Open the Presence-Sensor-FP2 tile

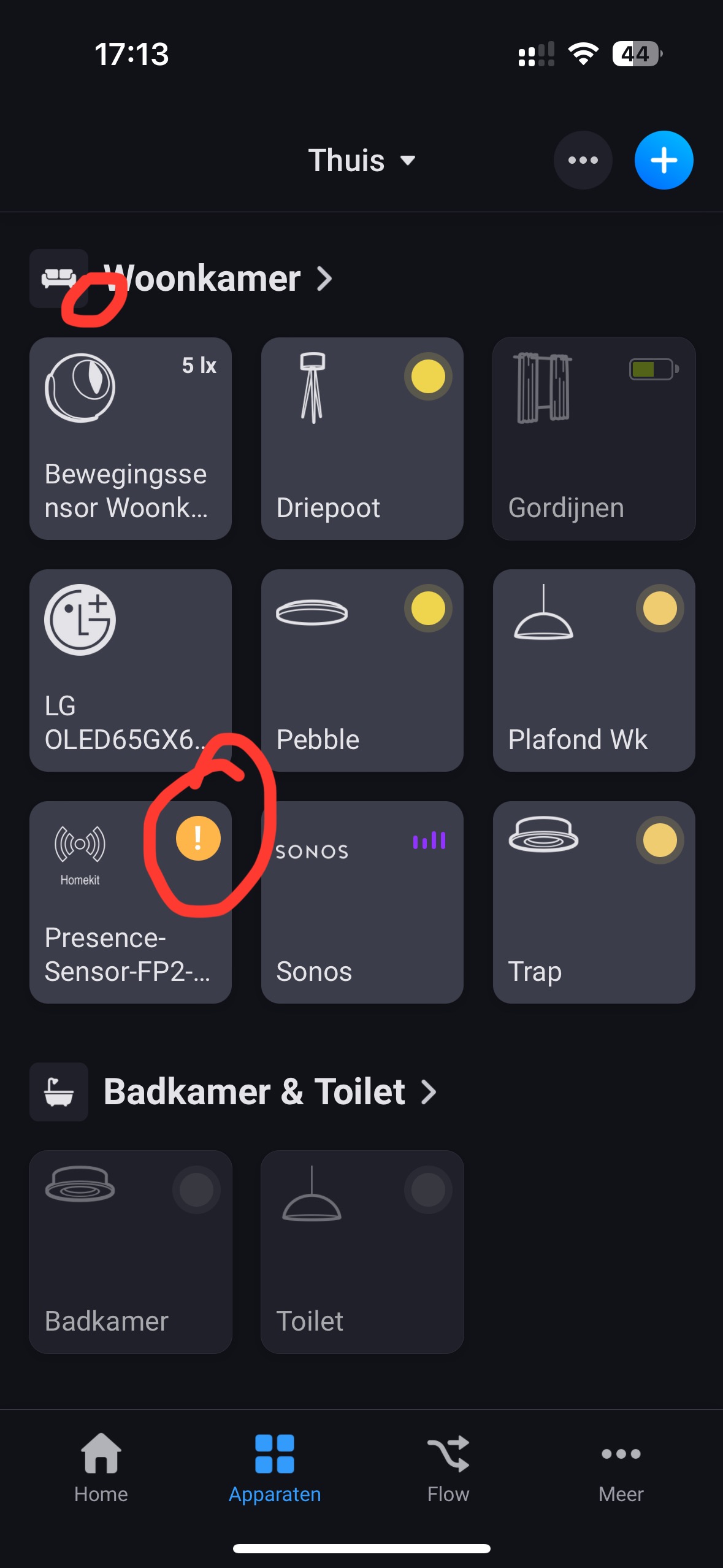(131, 902)
